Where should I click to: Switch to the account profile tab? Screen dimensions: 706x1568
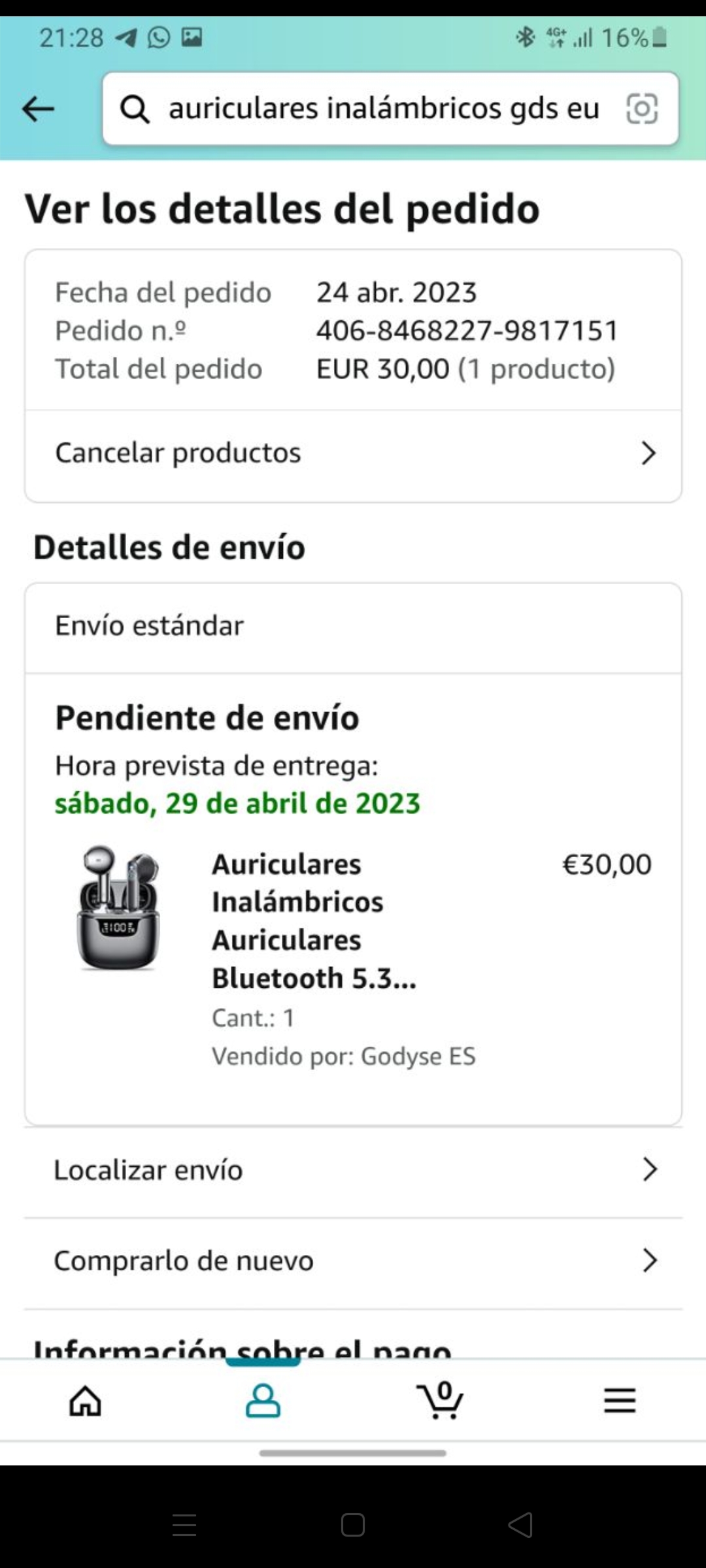coord(263,1400)
